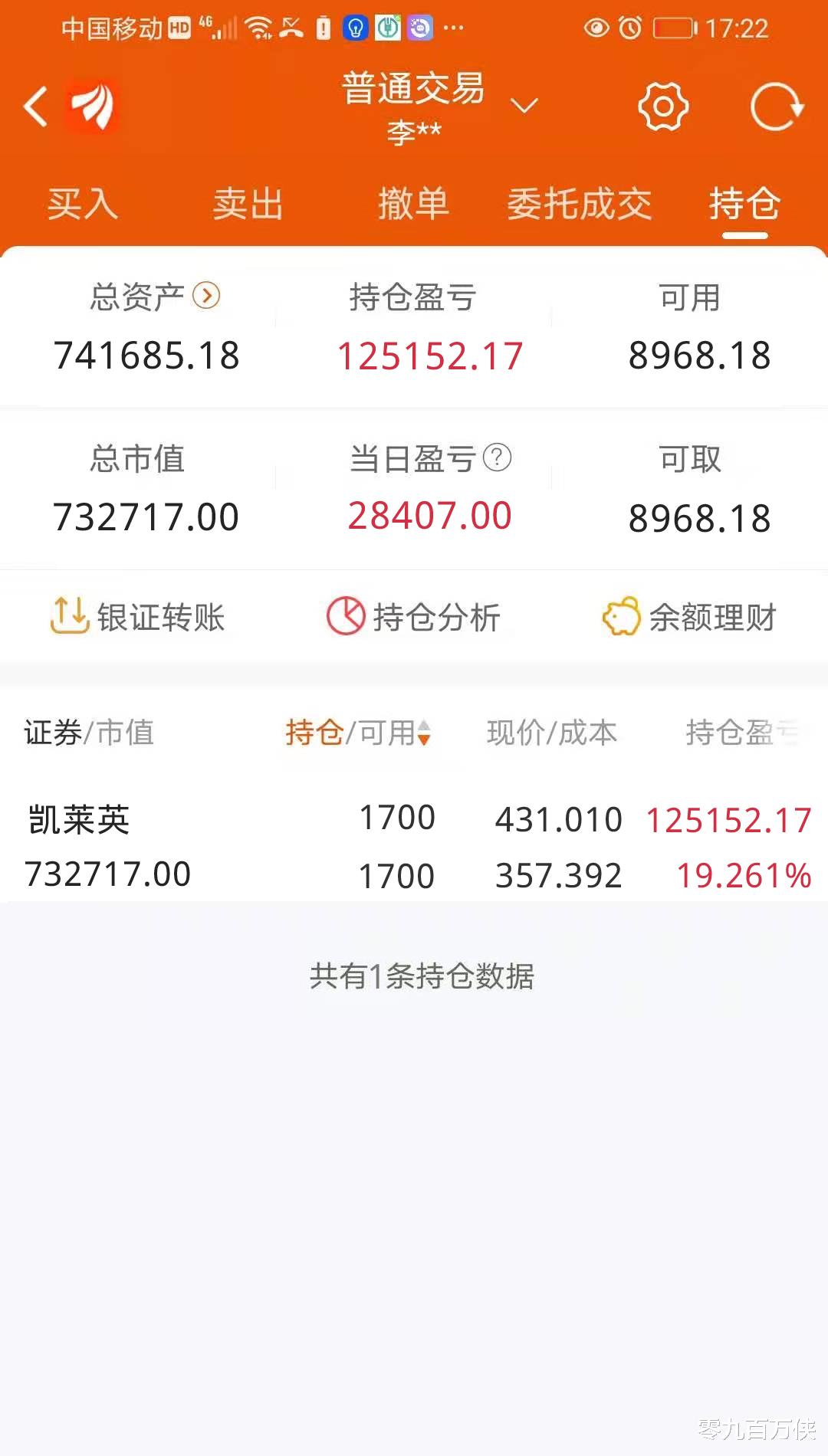This screenshot has height=1456, width=828.
Task: Refresh the account data
Action: click(776, 106)
